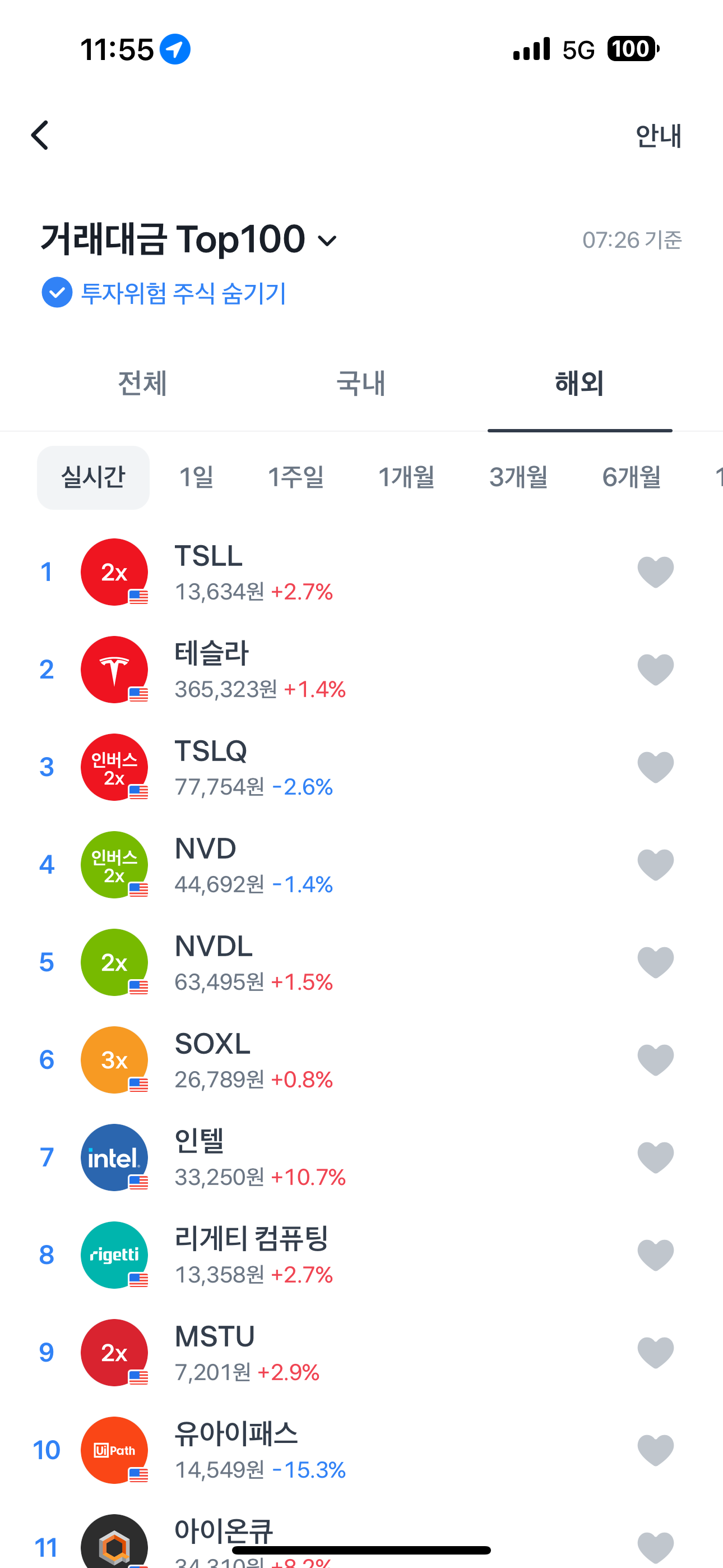Open the 안내 guide link
Viewport: 723px width, 1568px height.
[x=658, y=136]
